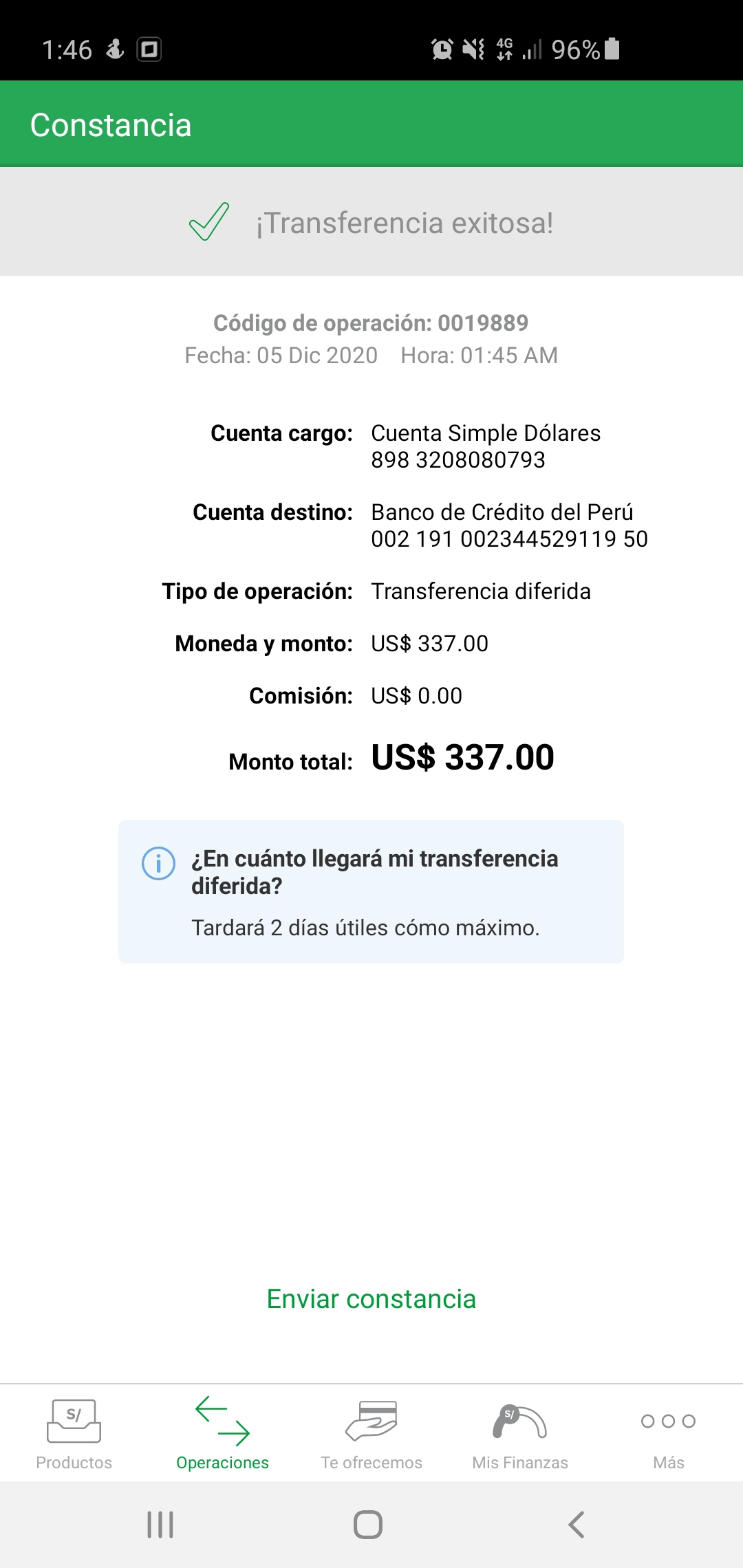The height and width of the screenshot is (1568, 743).
Task: Open the Operaciones tab
Action: point(222,1433)
